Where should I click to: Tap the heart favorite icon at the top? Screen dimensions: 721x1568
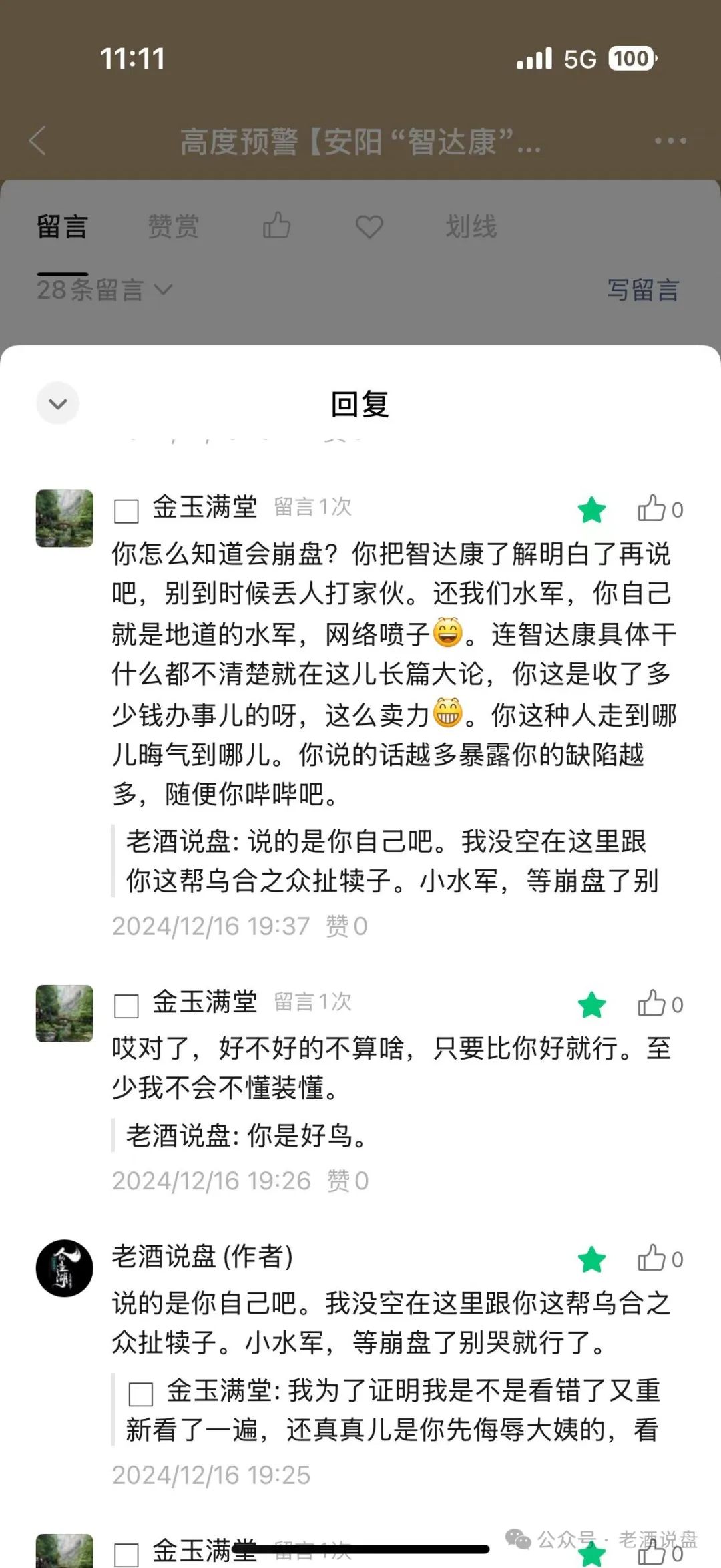tap(368, 226)
